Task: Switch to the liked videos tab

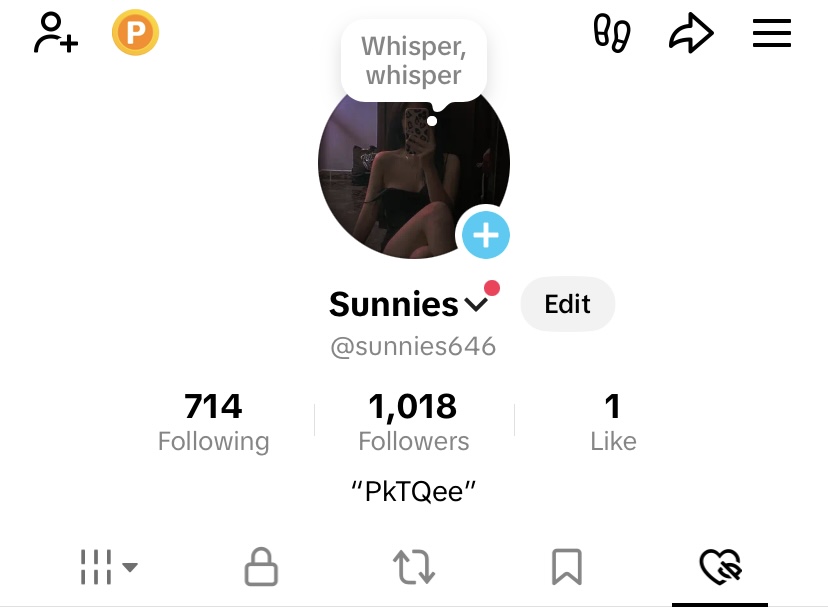Action: [719, 567]
